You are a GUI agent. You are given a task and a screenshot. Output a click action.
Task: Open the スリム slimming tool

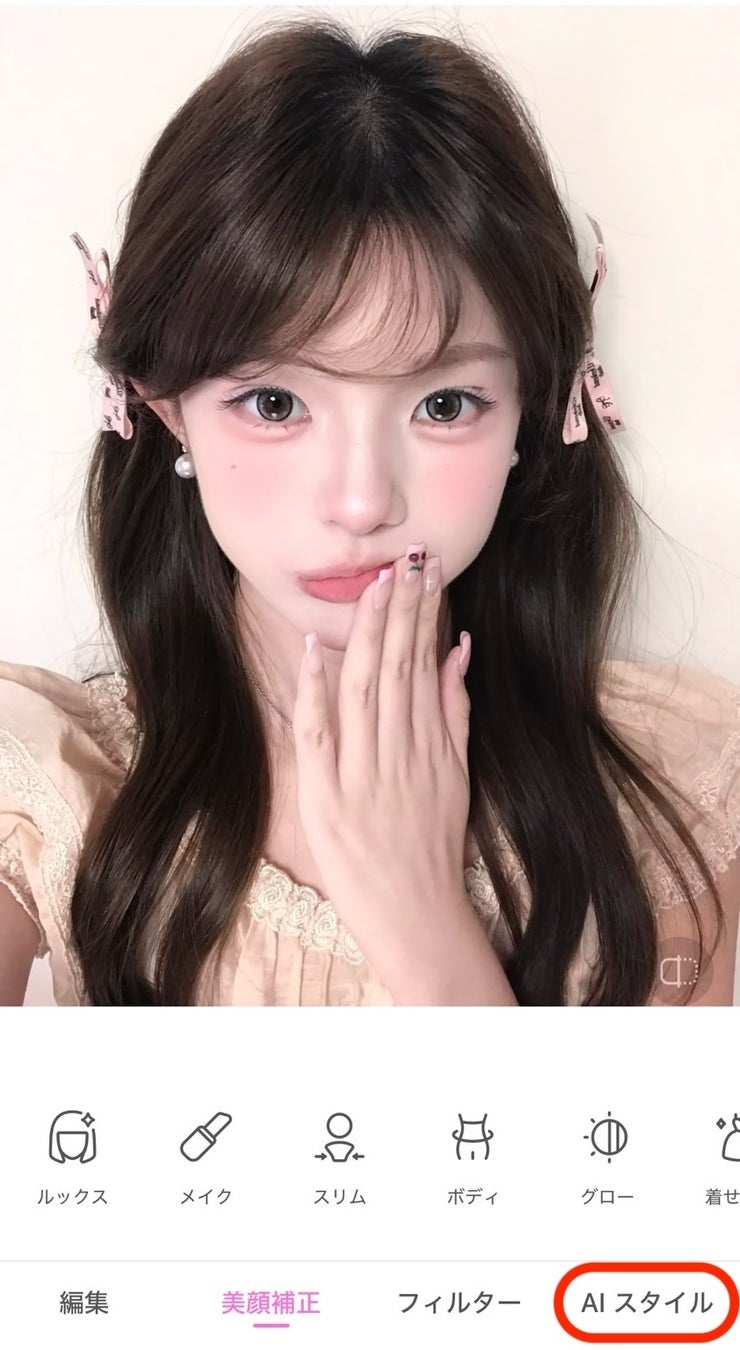[339, 1156]
